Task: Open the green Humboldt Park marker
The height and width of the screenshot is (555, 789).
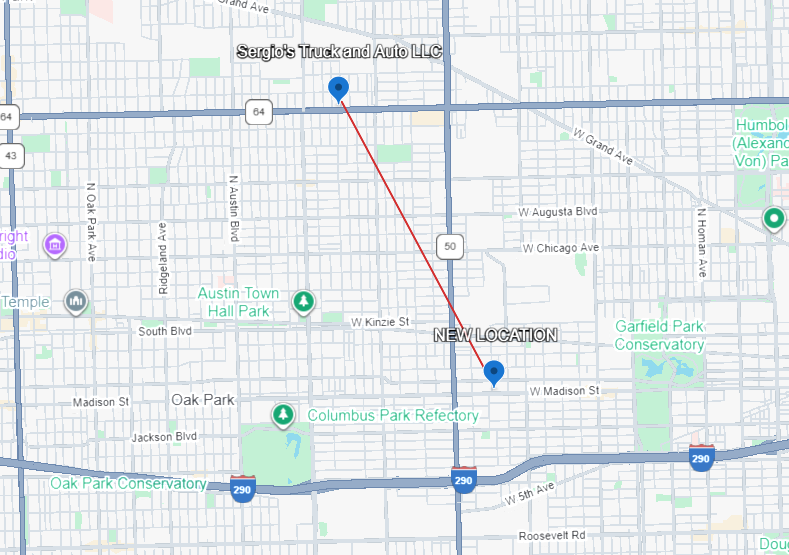Action: [x=773, y=218]
